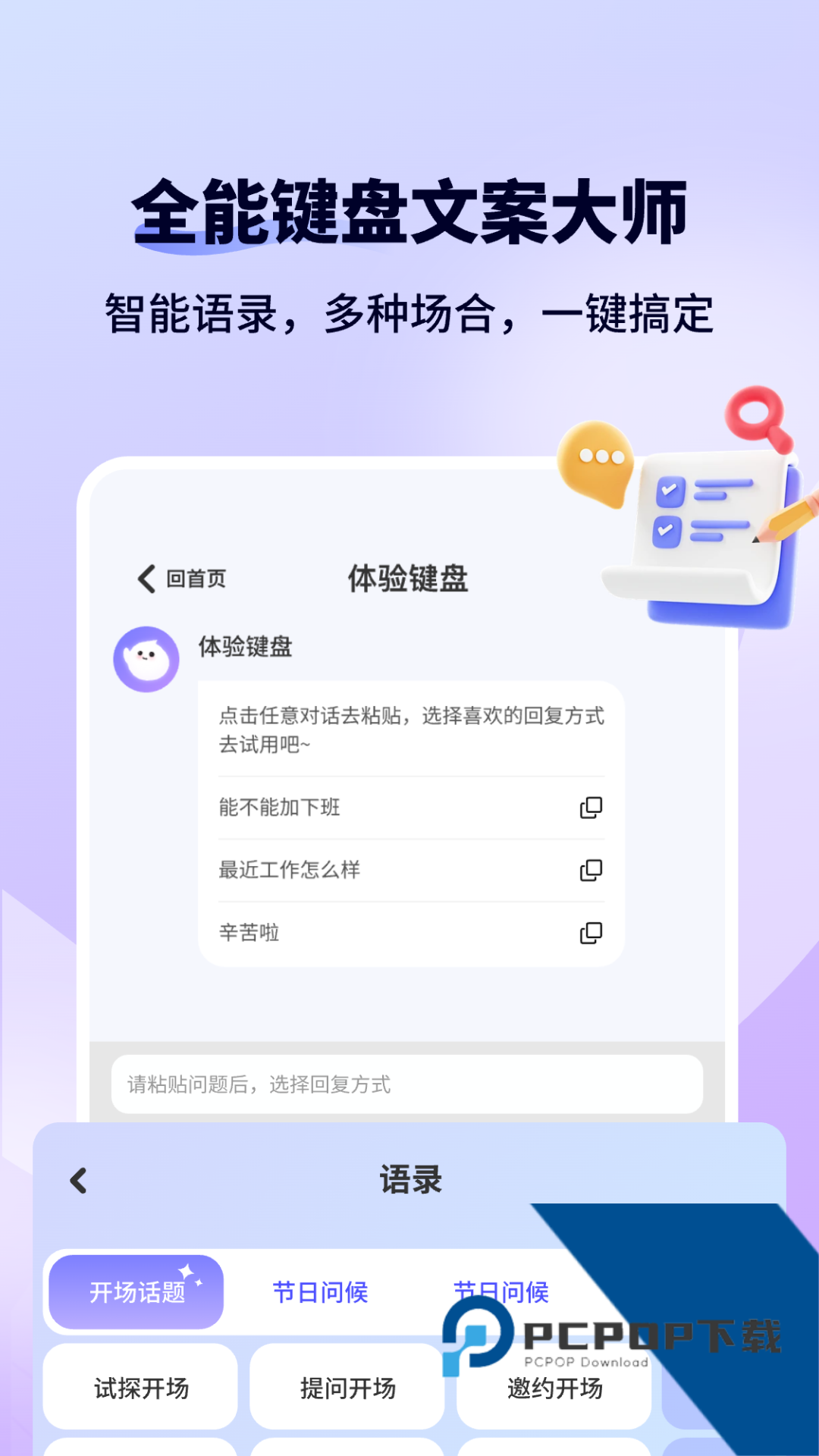Tap the 提问开场 button
Image resolution: width=819 pixels, height=1456 pixels.
pyautogui.click(x=347, y=1390)
